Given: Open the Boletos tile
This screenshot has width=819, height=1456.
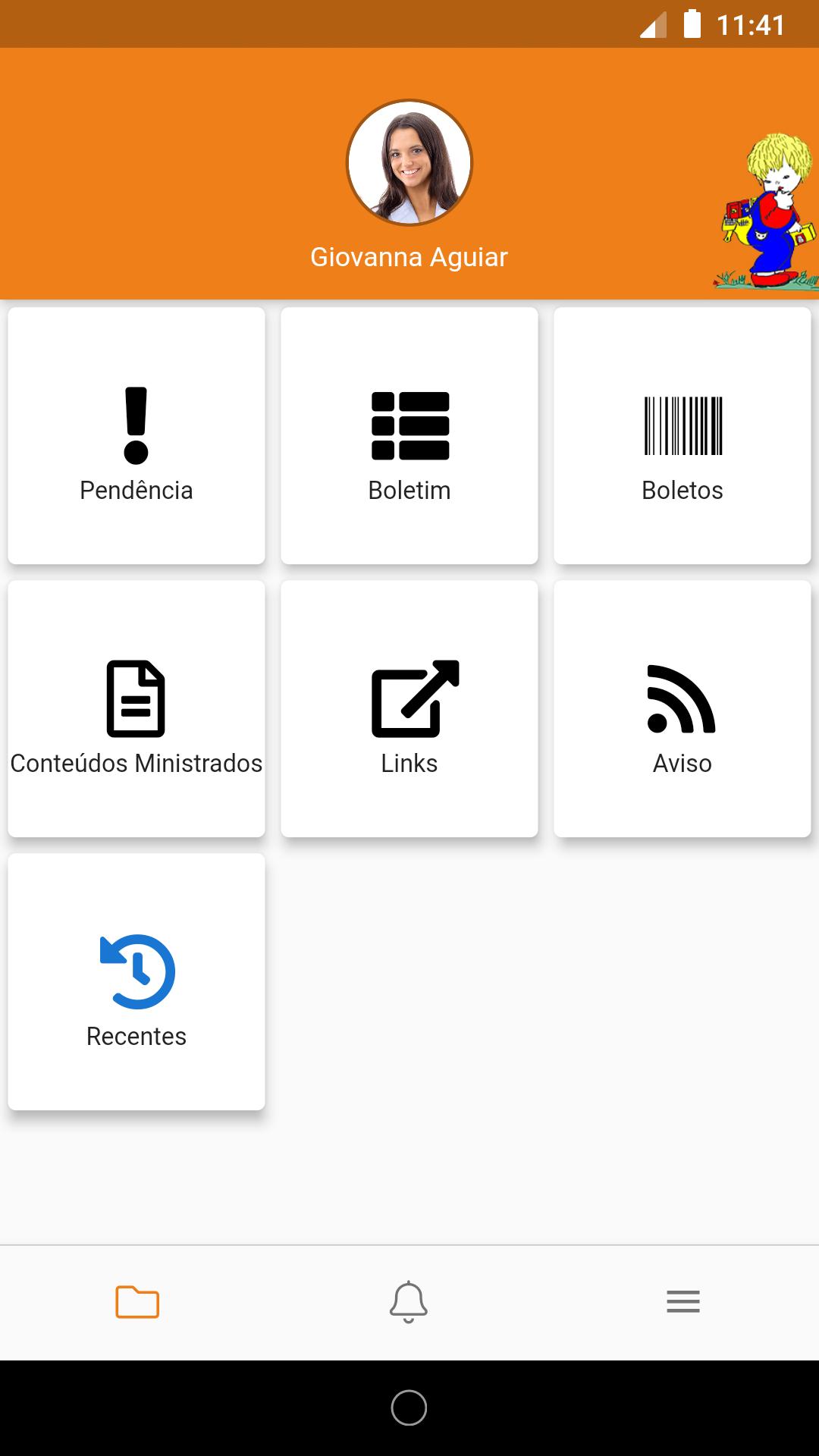Looking at the screenshot, I should pos(682,436).
